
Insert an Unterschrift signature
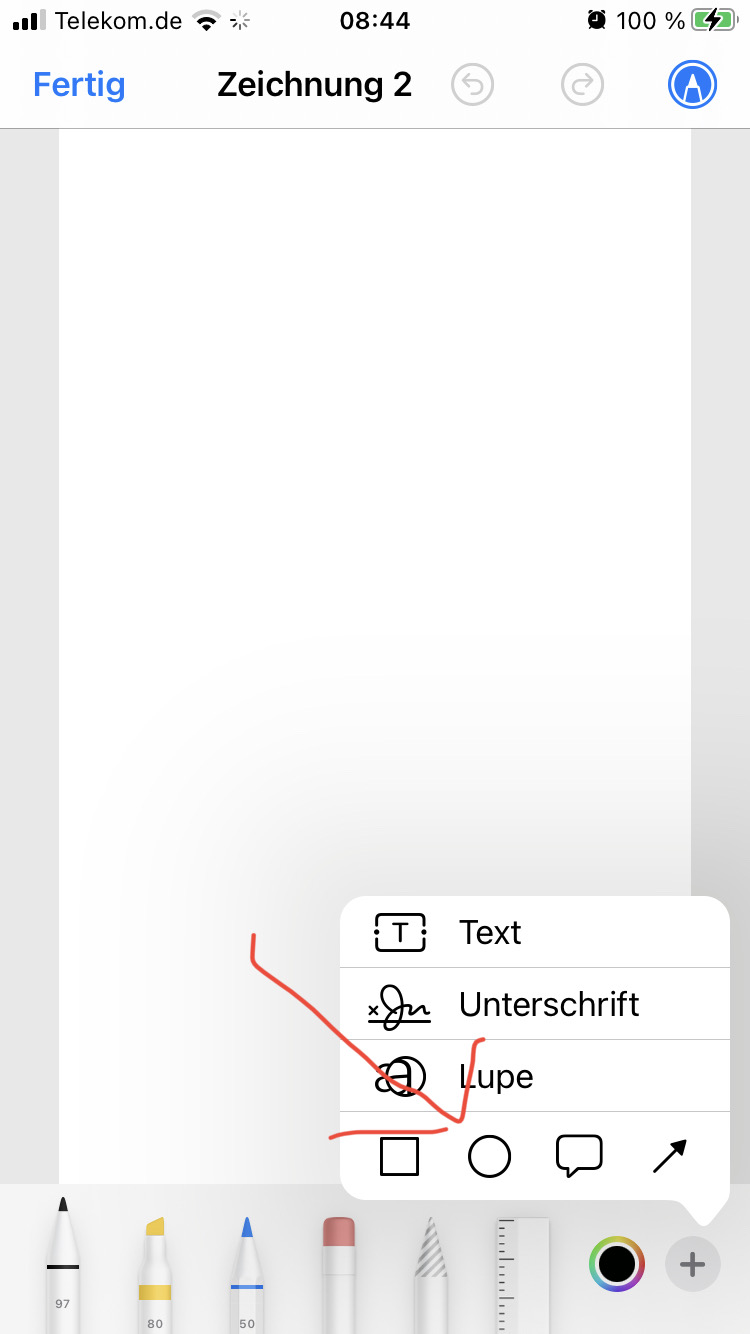tap(535, 1004)
